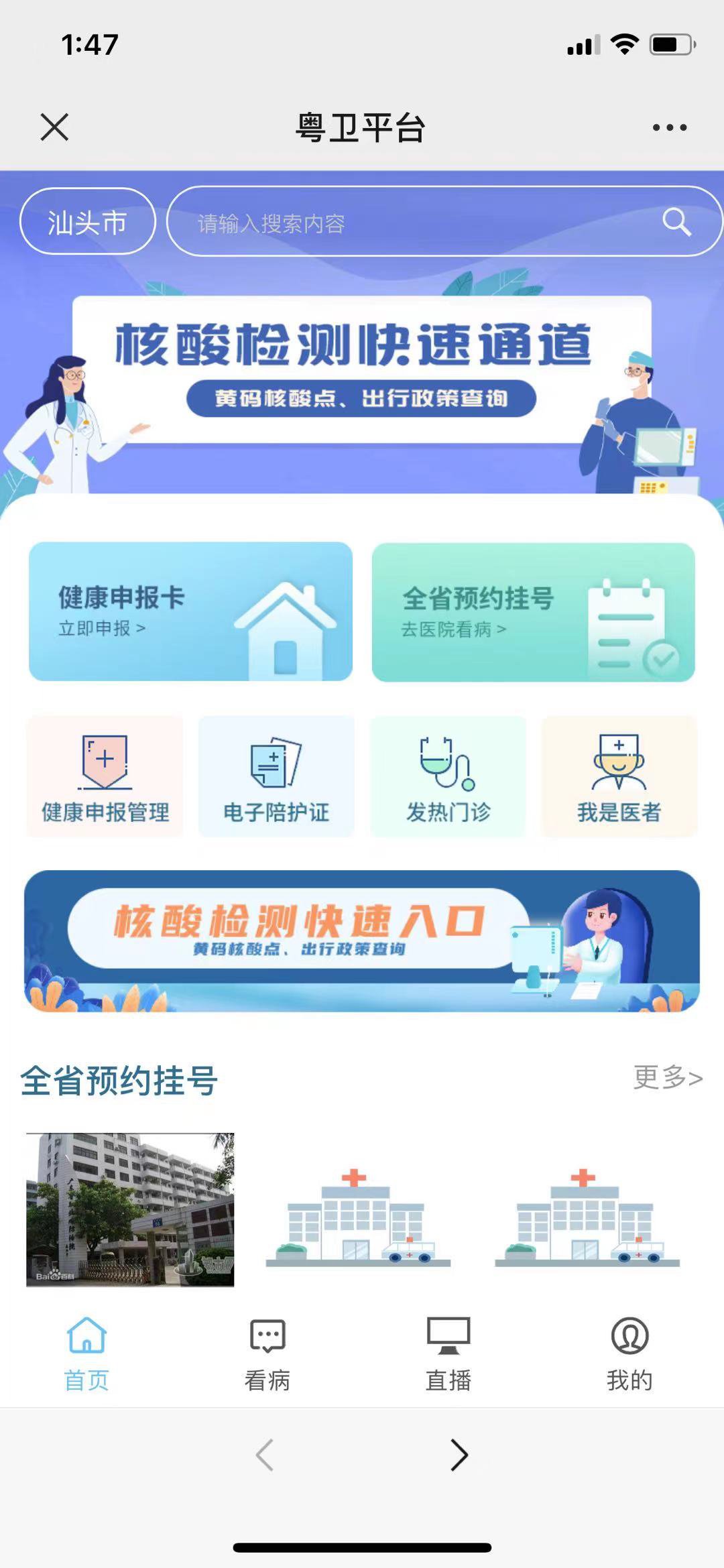Open the 健康申报卡 card

(190, 611)
